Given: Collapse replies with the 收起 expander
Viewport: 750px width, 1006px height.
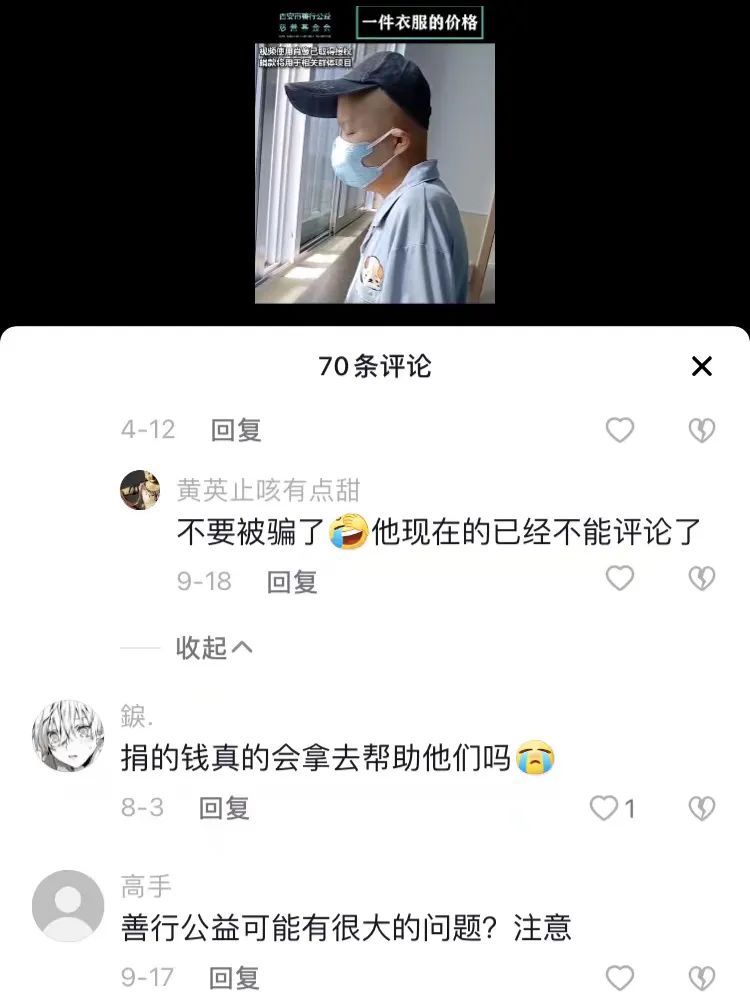Looking at the screenshot, I should (x=213, y=648).
